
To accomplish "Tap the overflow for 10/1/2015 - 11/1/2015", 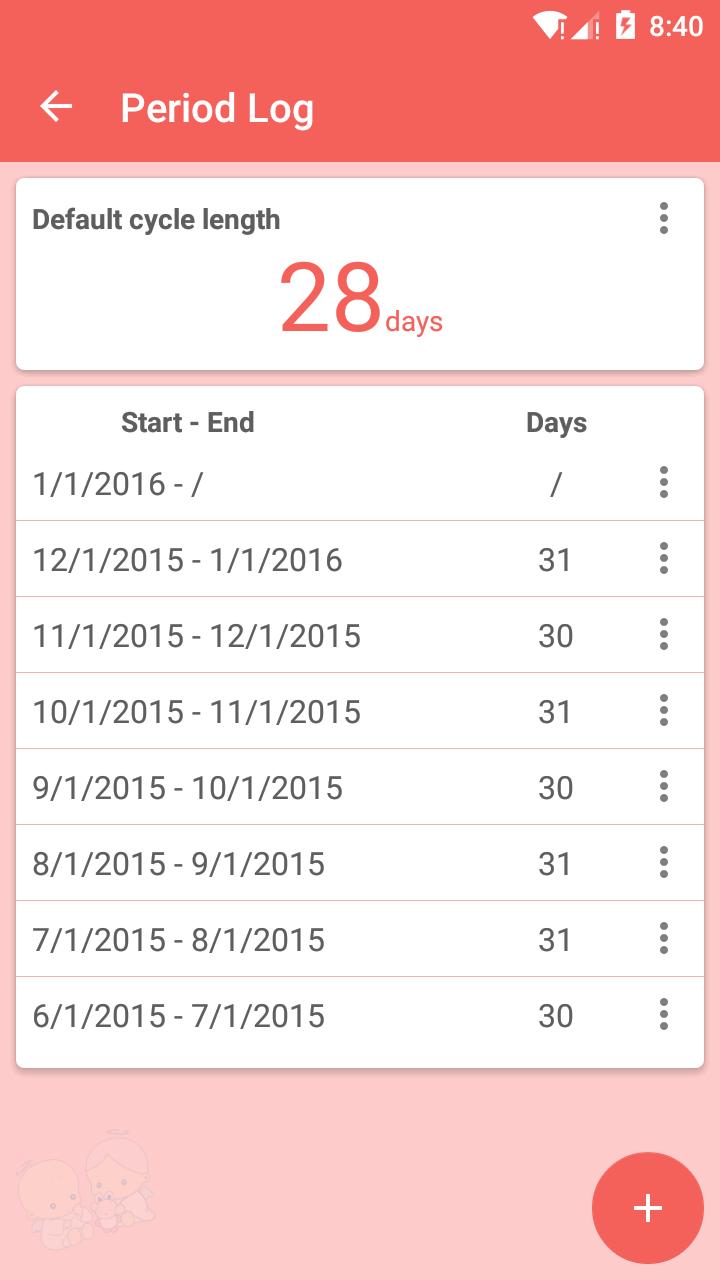I will pos(663,711).
